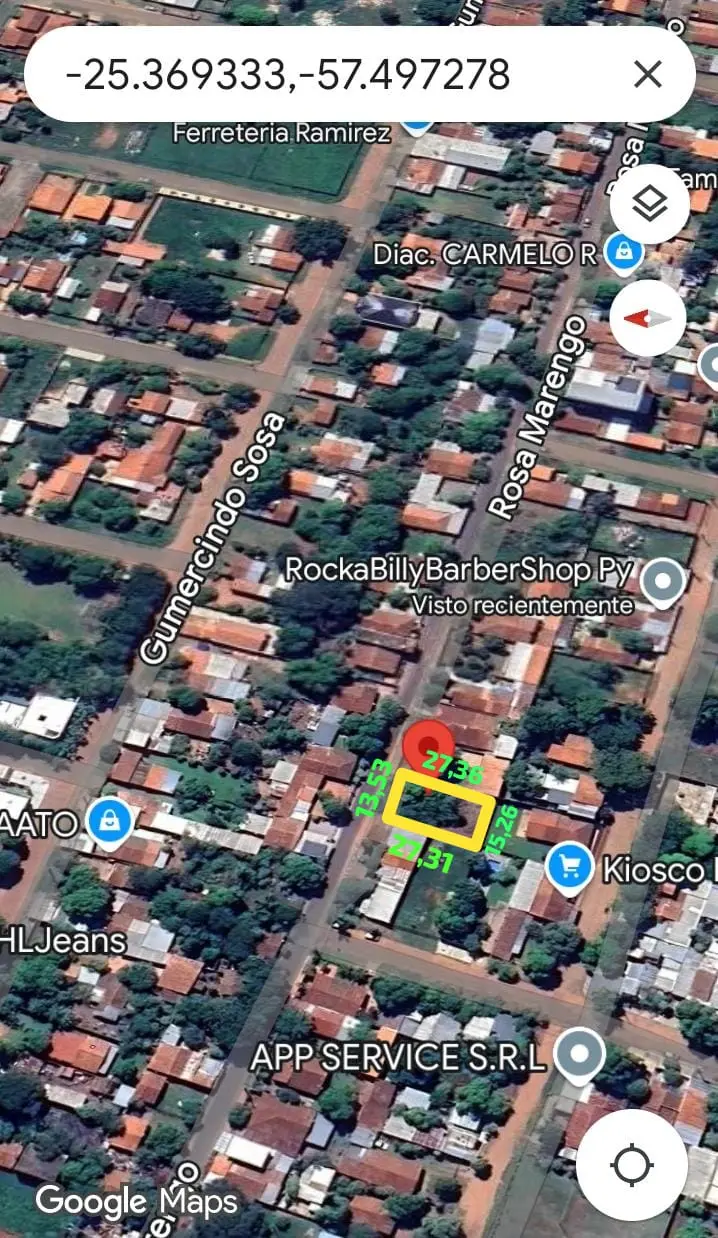
Task: Select the AATO shopping bag marker
Action: click(x=109, y=822)
